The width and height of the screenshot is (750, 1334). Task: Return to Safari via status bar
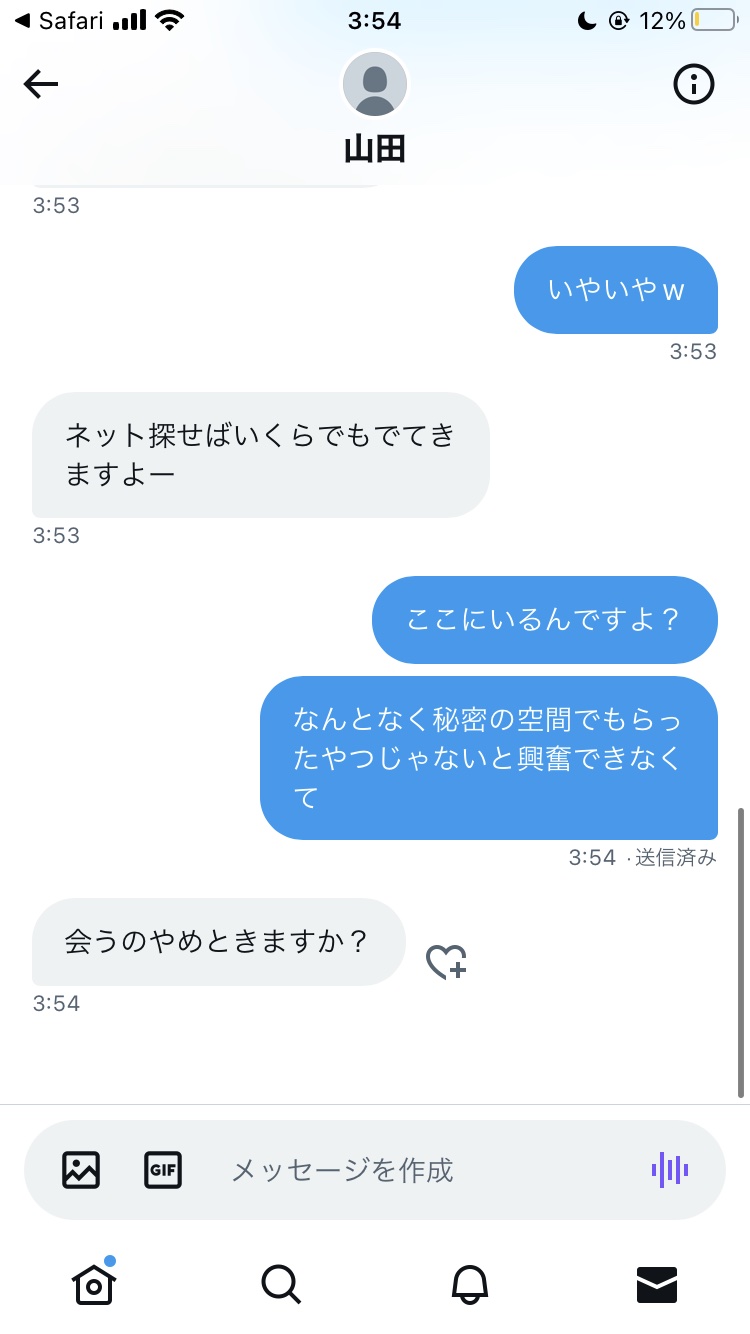click(57, 21)
